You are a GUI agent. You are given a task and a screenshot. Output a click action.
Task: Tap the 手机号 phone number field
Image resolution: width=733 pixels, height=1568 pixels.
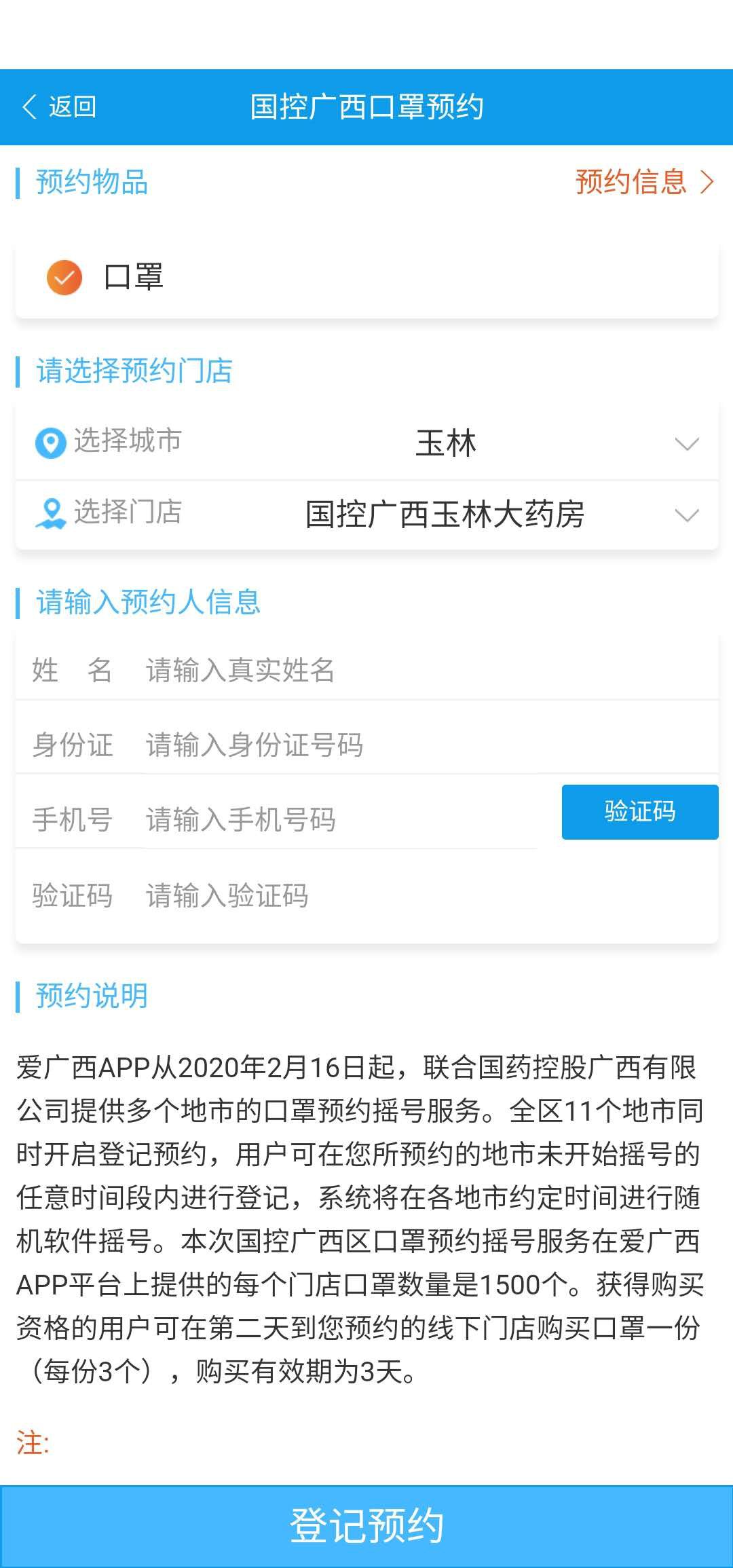(x=339, y=820)
